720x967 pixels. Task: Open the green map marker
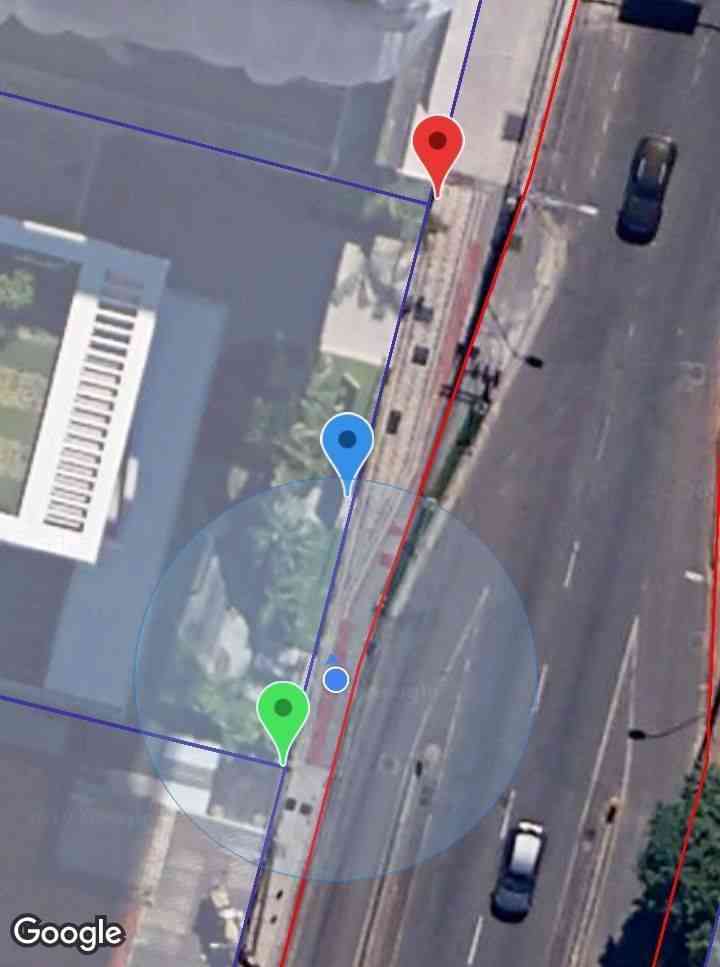coord(283,712)
